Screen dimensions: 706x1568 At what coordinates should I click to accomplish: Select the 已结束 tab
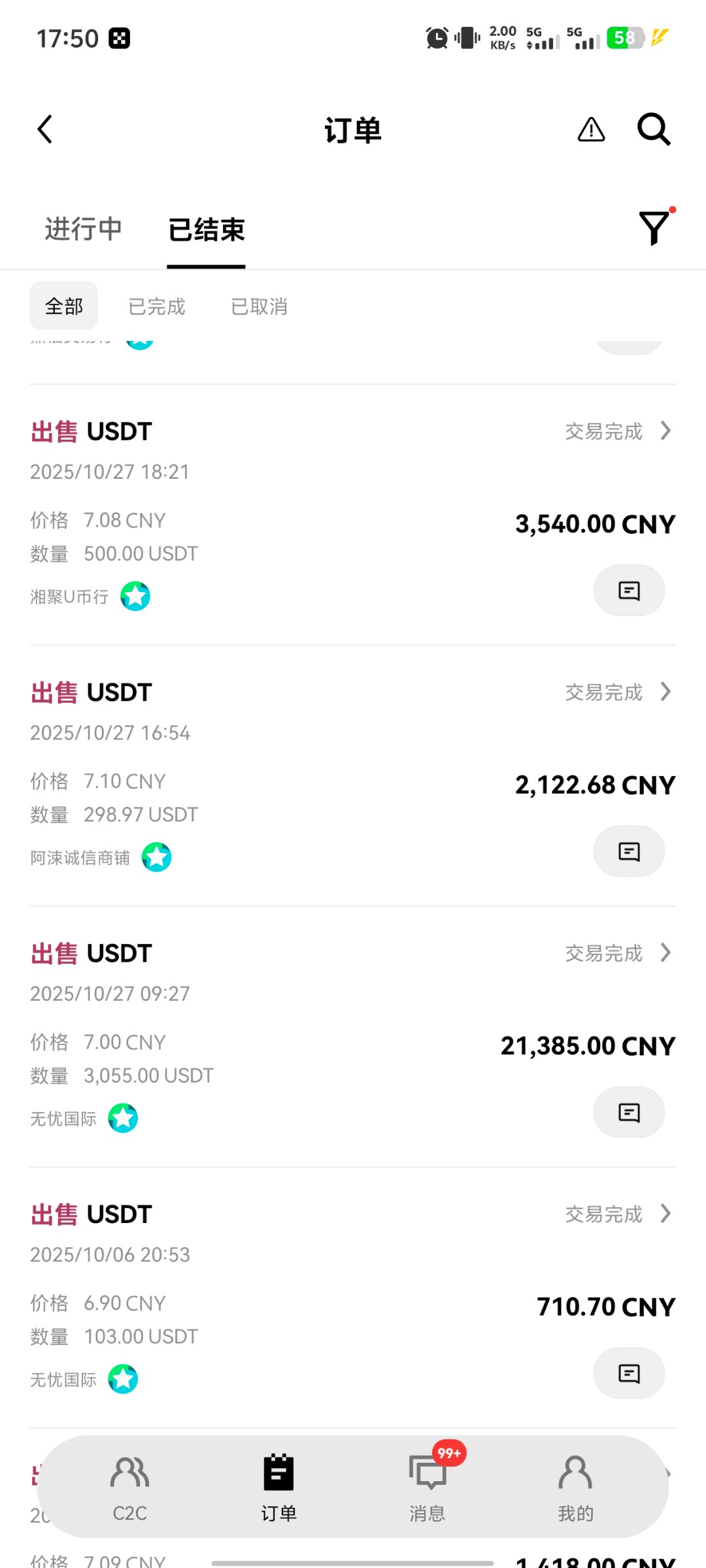[207, 229]
